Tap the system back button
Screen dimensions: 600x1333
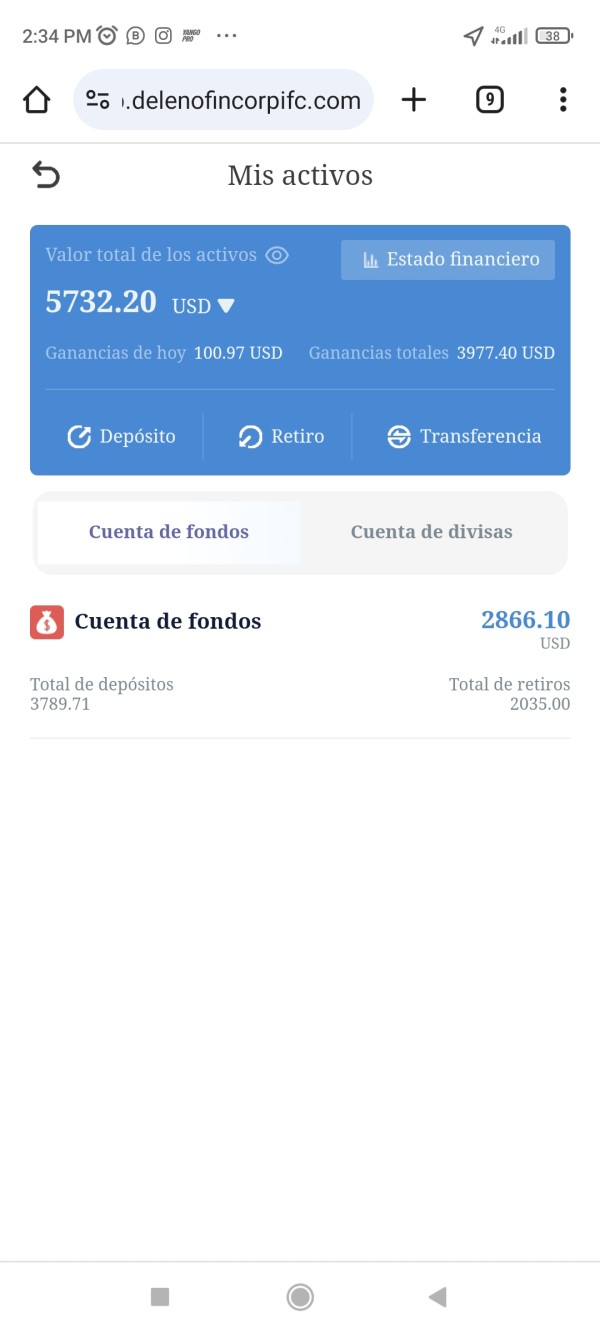(x=437, y=1297)
